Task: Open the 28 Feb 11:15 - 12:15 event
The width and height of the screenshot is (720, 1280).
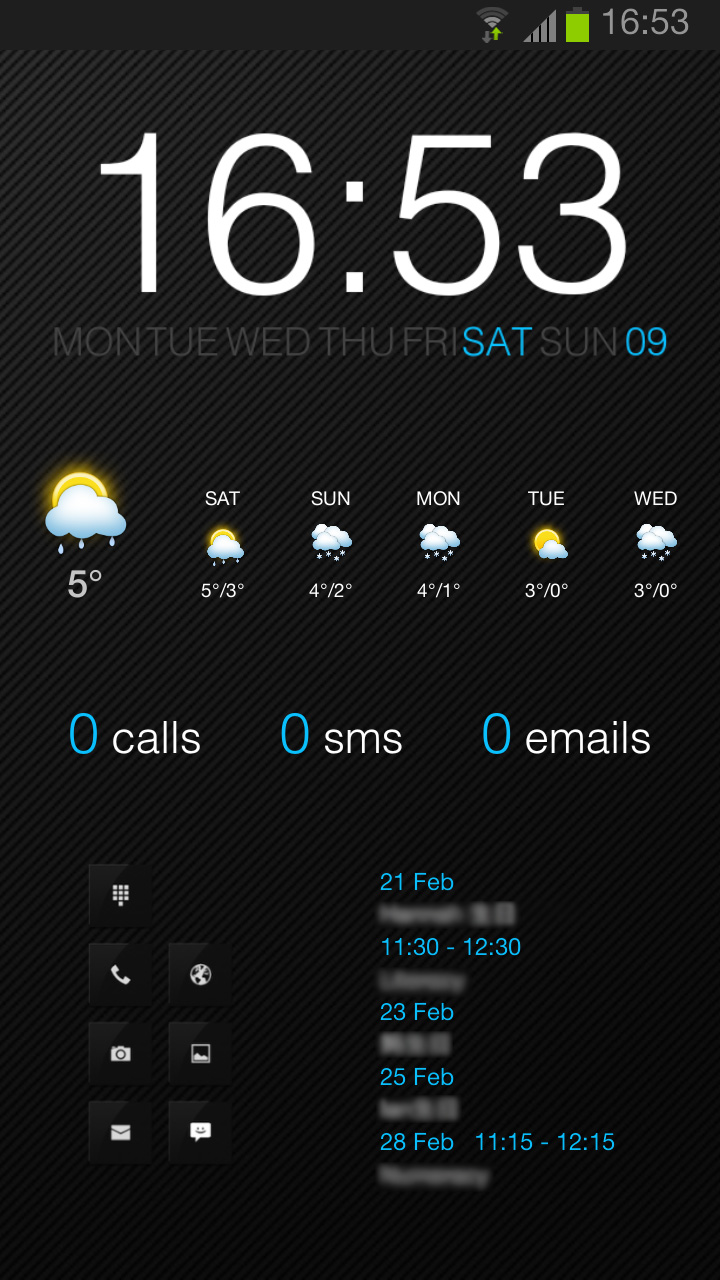Action: click(x=497, y=1142)
